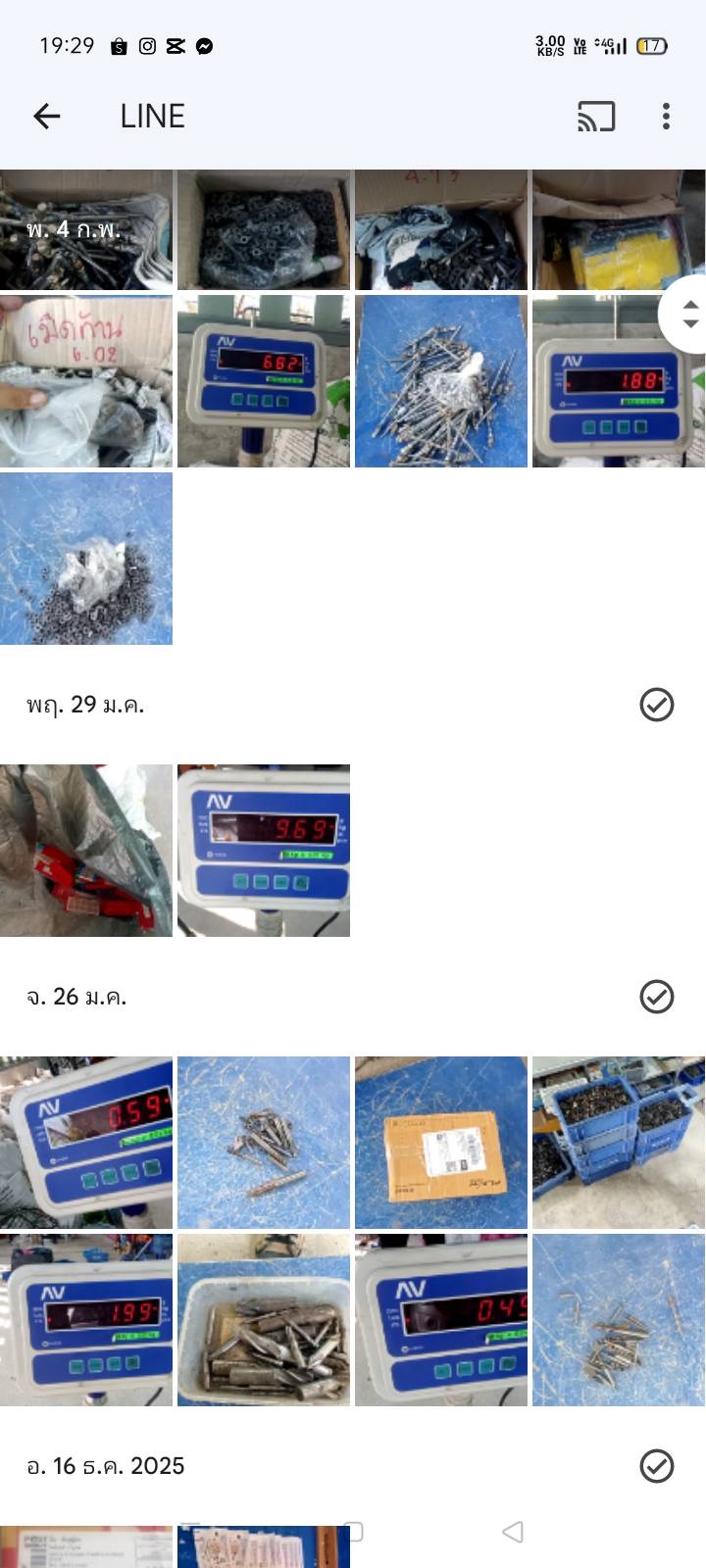Select all photos from พฤ. 29 ม.ค.
The height and width of the screenshot is (1568, 706).
point(656,705)
